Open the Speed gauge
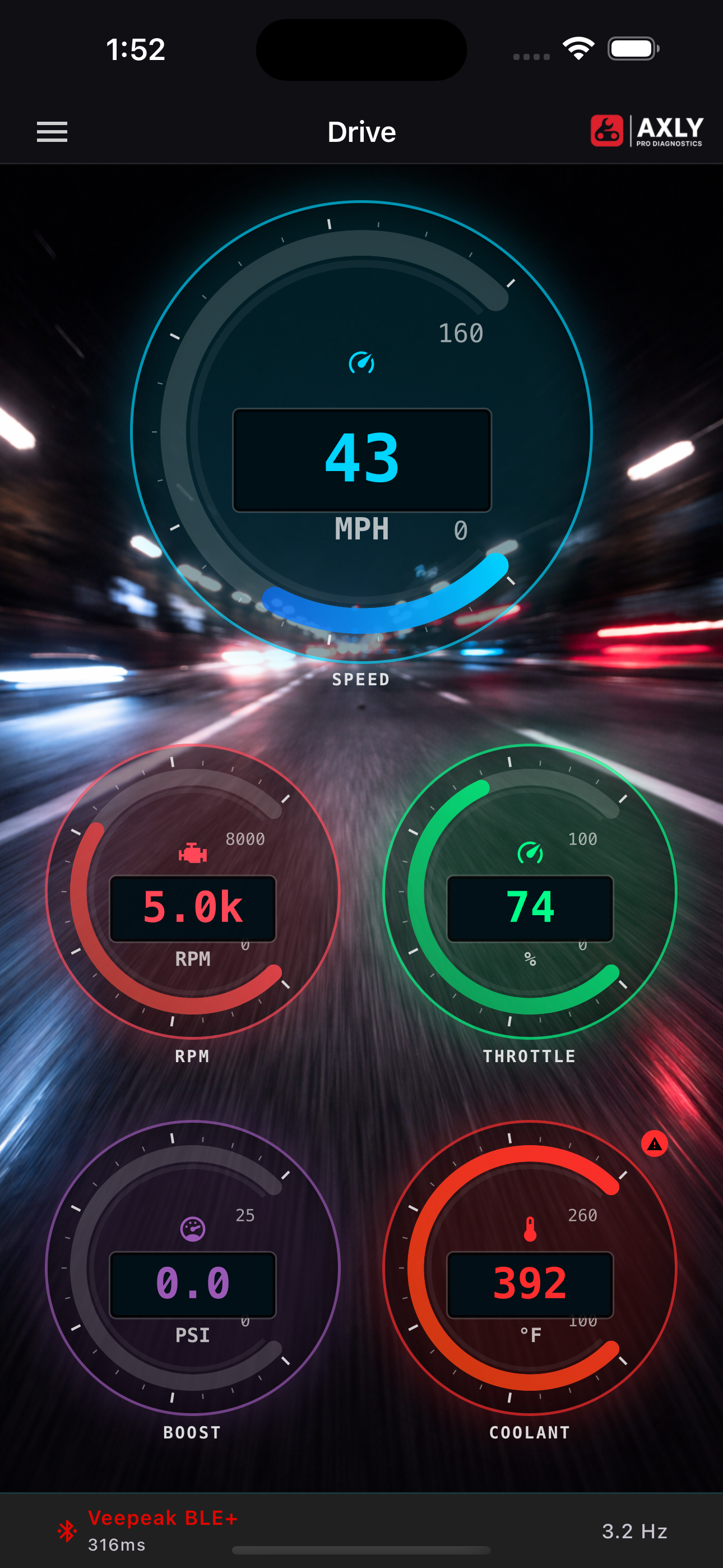 [x=361, y=432]
